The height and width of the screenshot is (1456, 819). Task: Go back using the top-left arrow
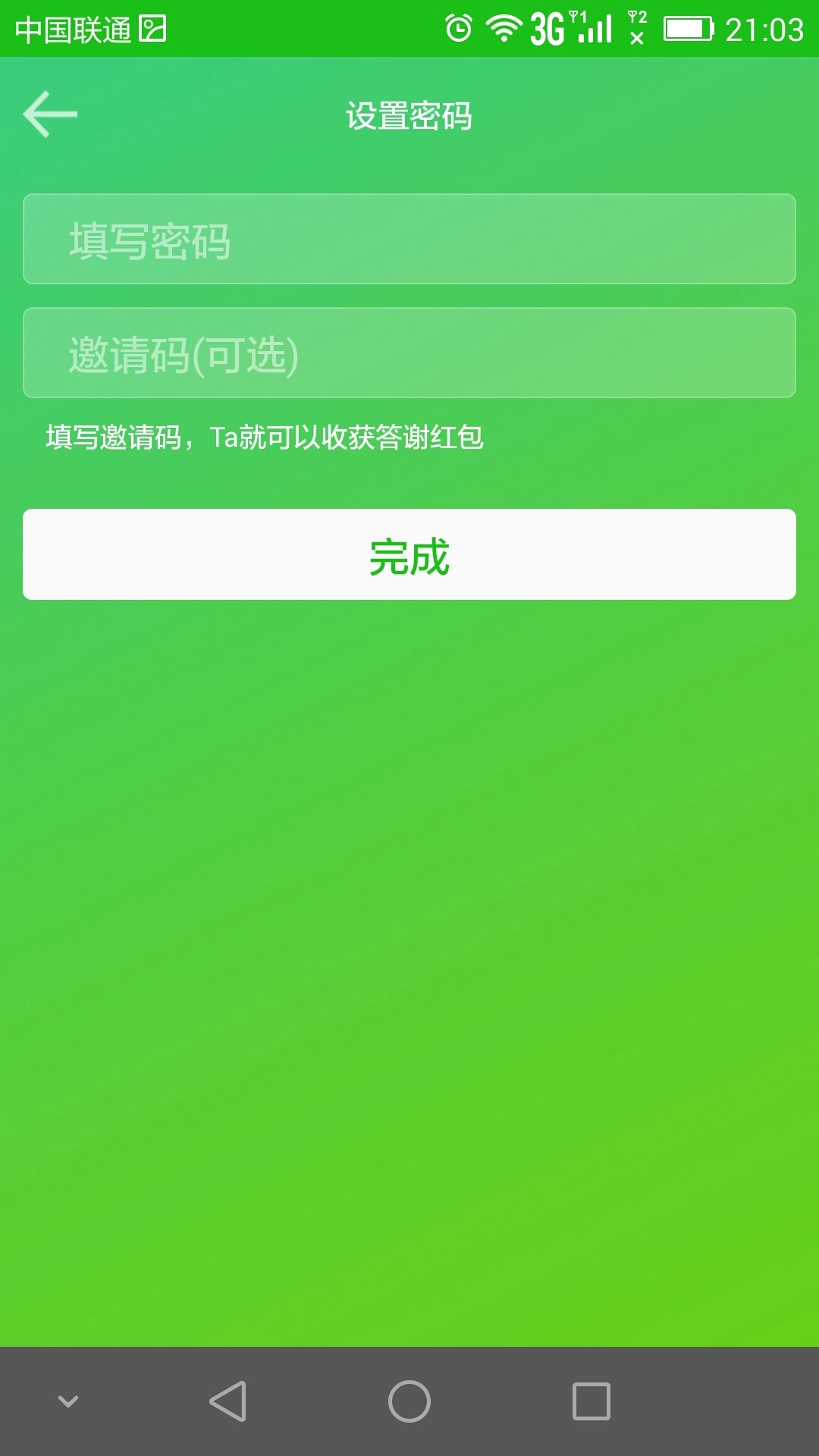(50, 115)
